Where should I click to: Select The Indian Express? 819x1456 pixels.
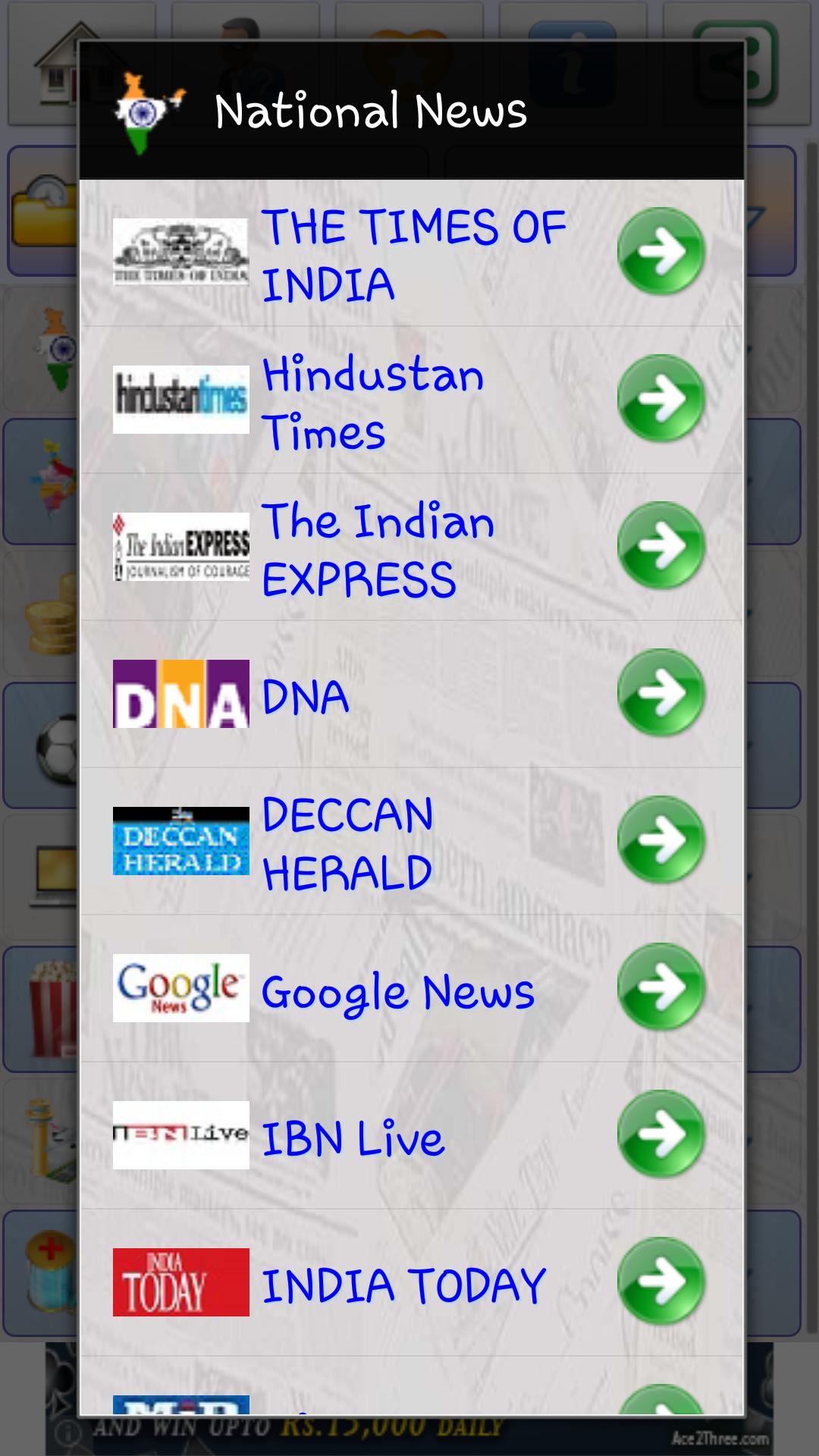pyautogui.click(x=412, y=548)
